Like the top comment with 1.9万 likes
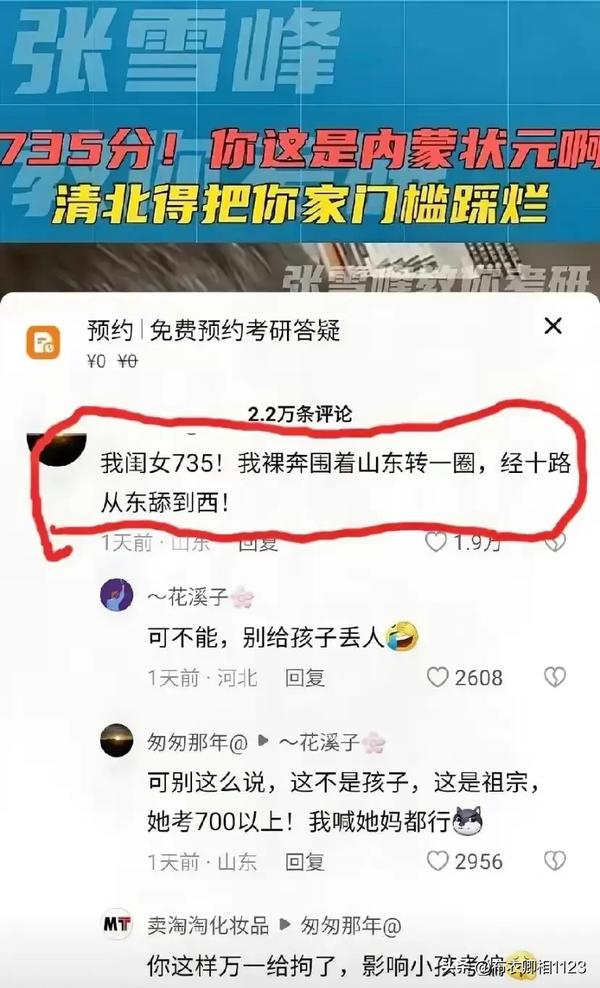This screenshot has height=988, width=600. point(436,542)
